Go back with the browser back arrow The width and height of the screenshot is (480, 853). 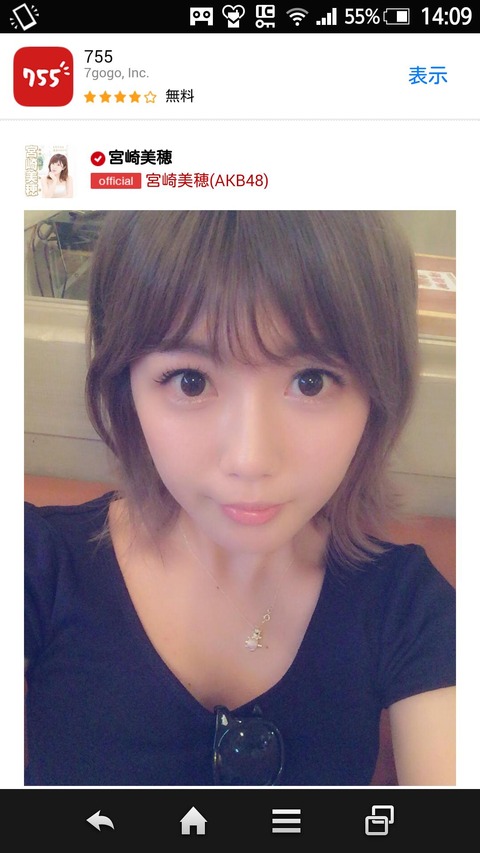[x=101, y=821]
